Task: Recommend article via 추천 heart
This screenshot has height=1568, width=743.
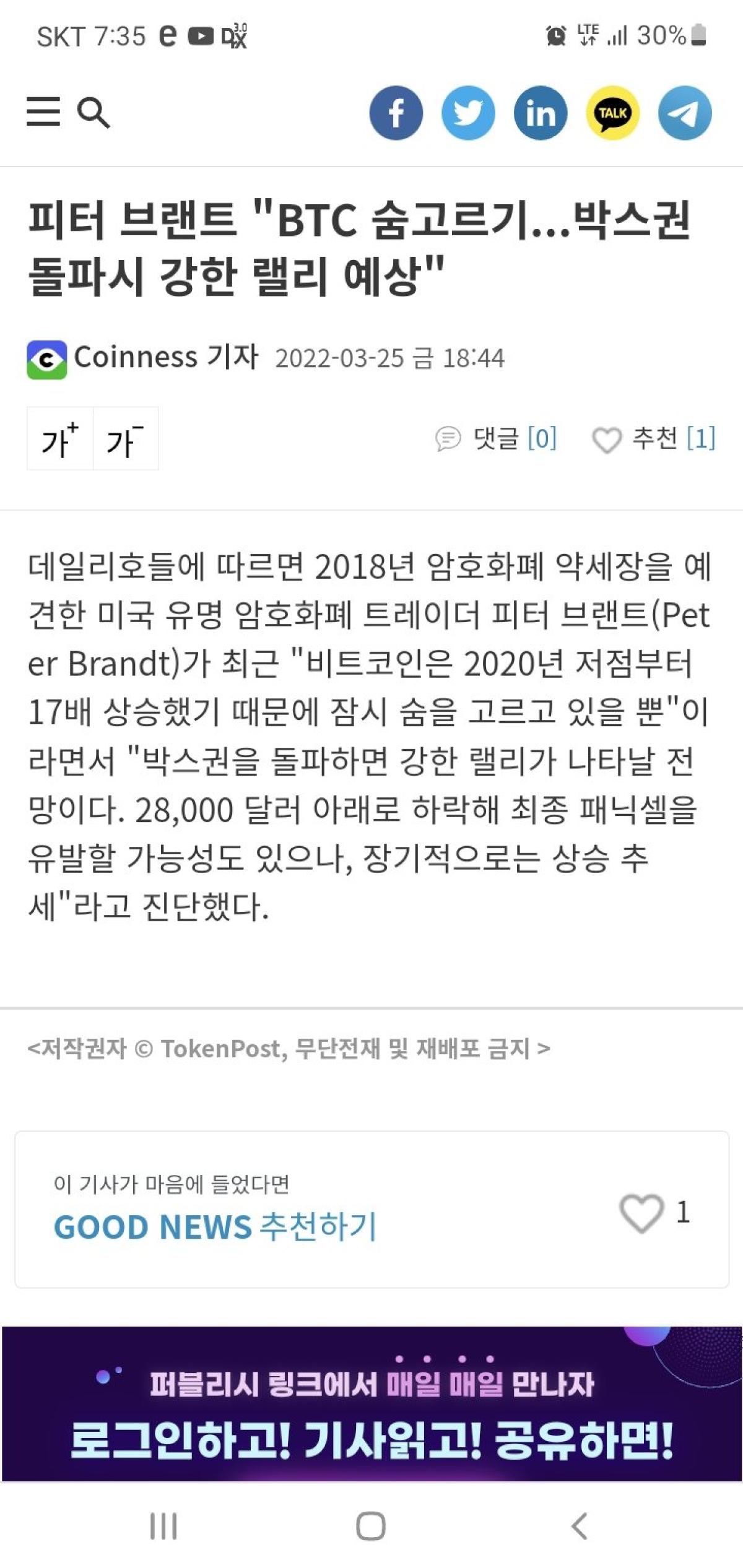Action: pyautogui.click(x=654, y=439)
